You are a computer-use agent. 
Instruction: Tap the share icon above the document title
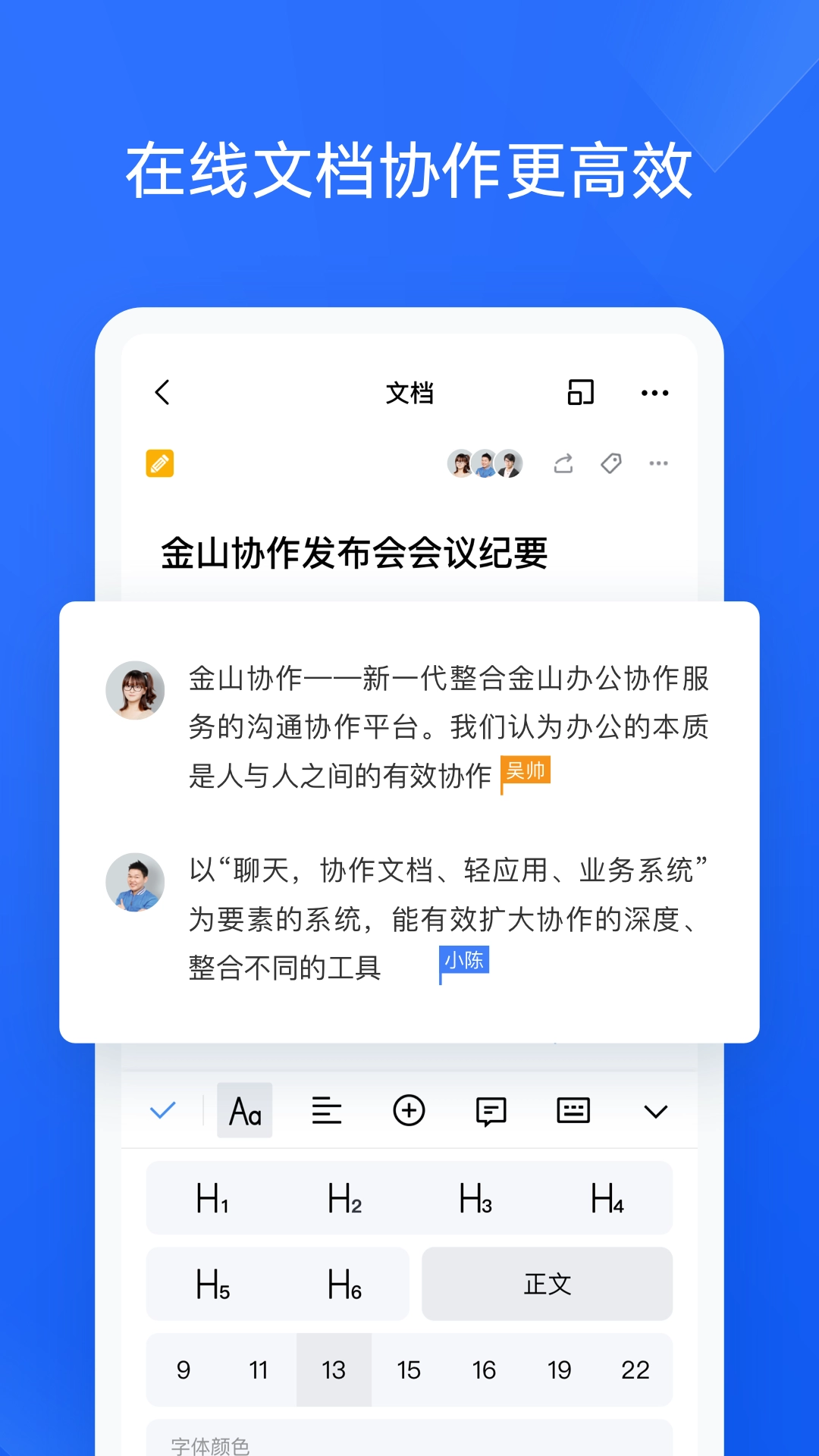coord(561,463)
